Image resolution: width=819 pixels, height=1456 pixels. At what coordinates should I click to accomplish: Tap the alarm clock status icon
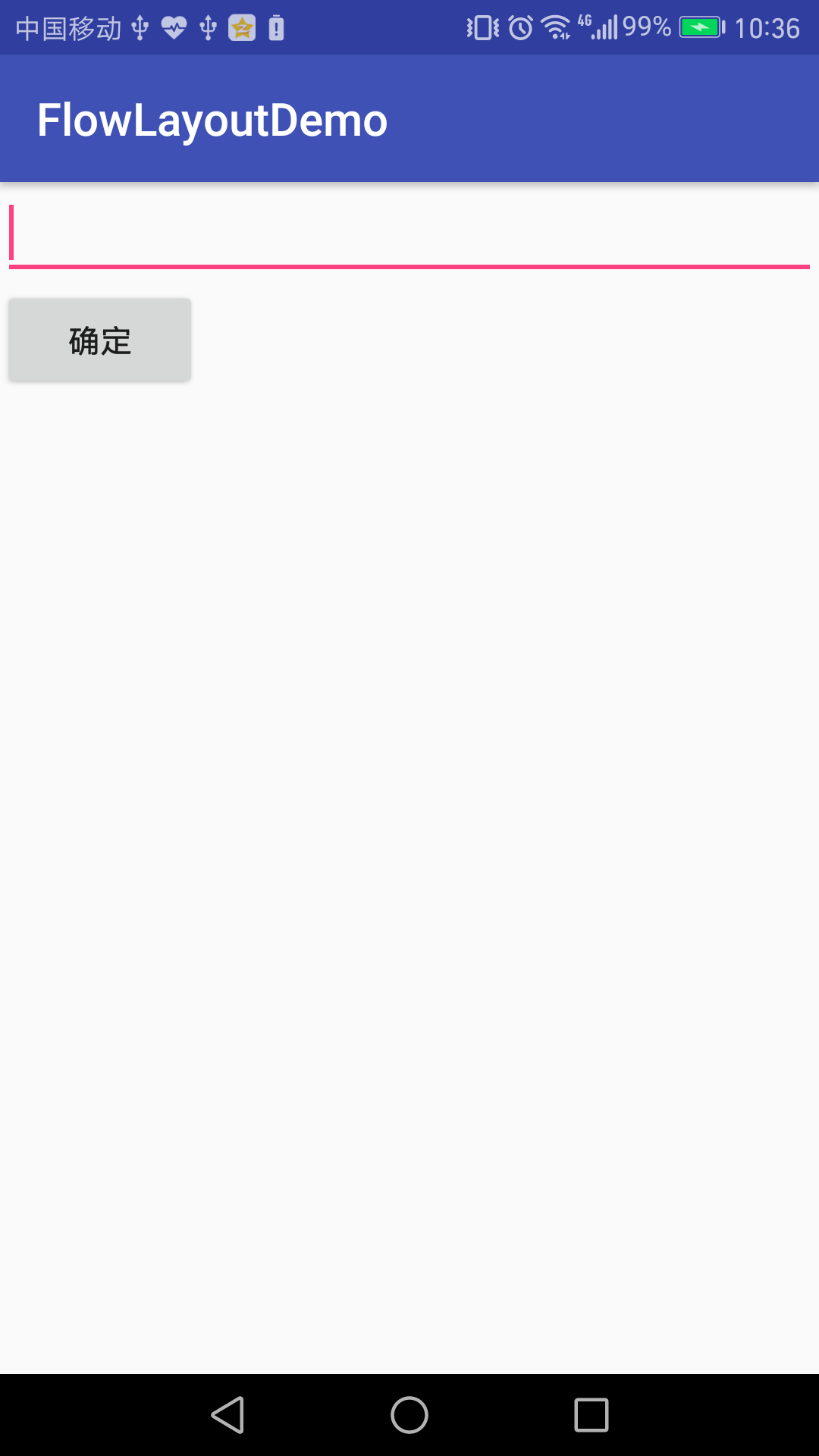(x=519, y=27)
